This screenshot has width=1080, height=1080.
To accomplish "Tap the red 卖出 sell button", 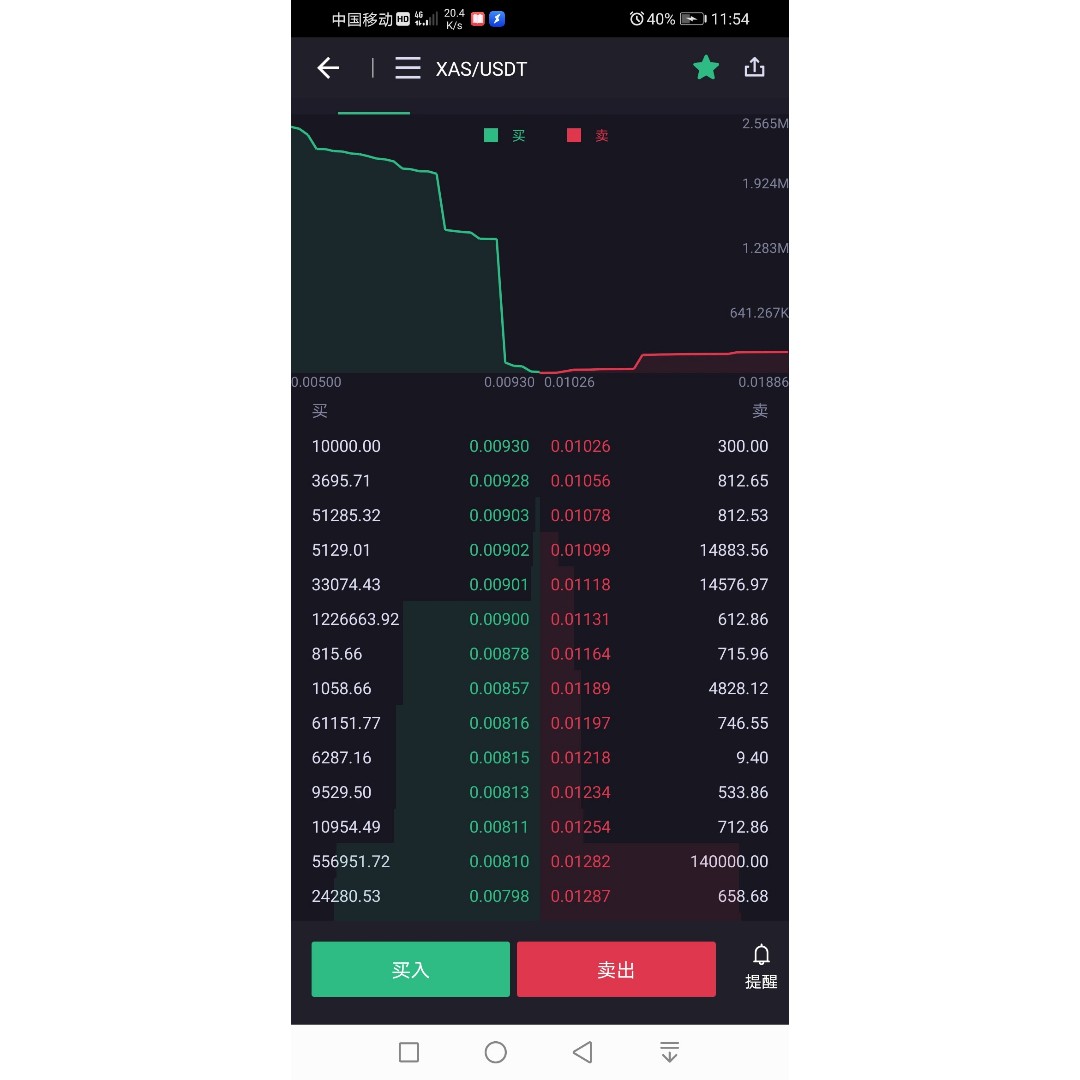I will (x=616, y=969).
